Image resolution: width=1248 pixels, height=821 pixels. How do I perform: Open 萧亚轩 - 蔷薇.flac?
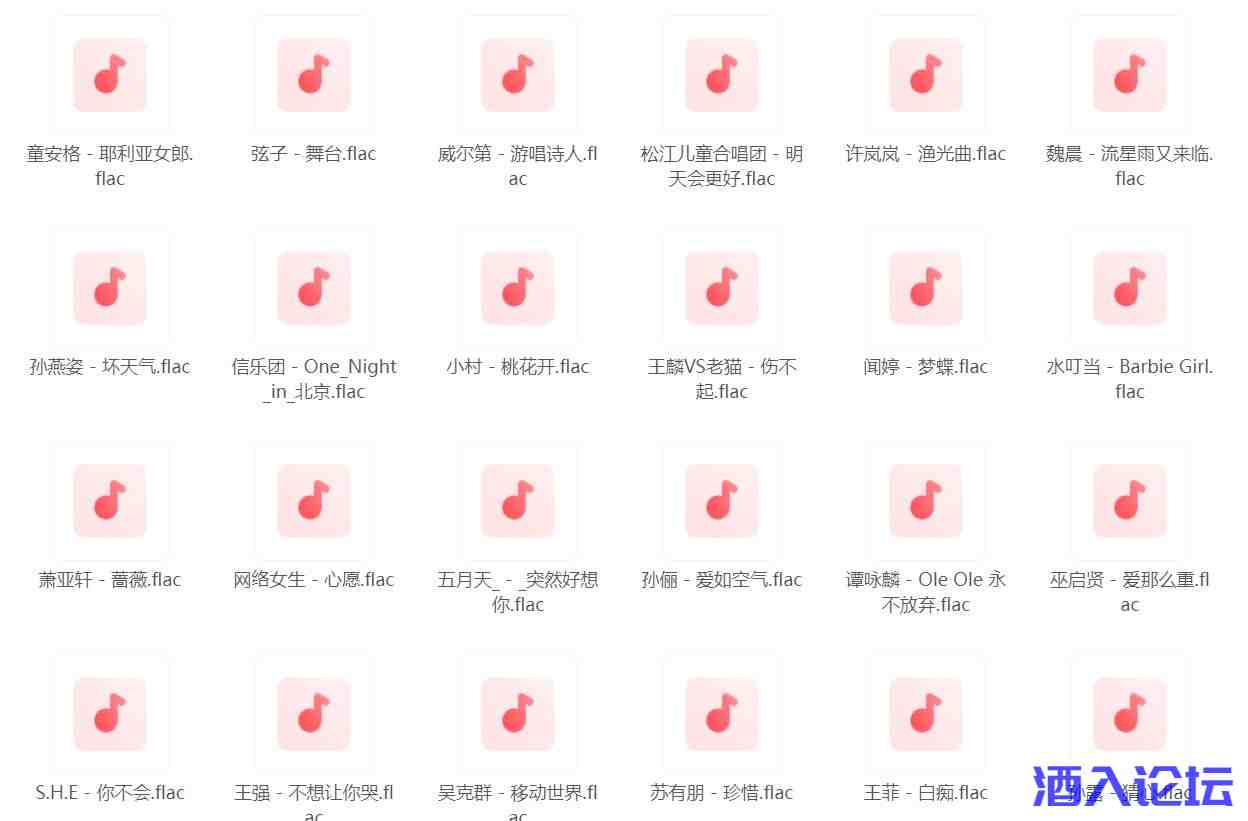tap(110, 502)
